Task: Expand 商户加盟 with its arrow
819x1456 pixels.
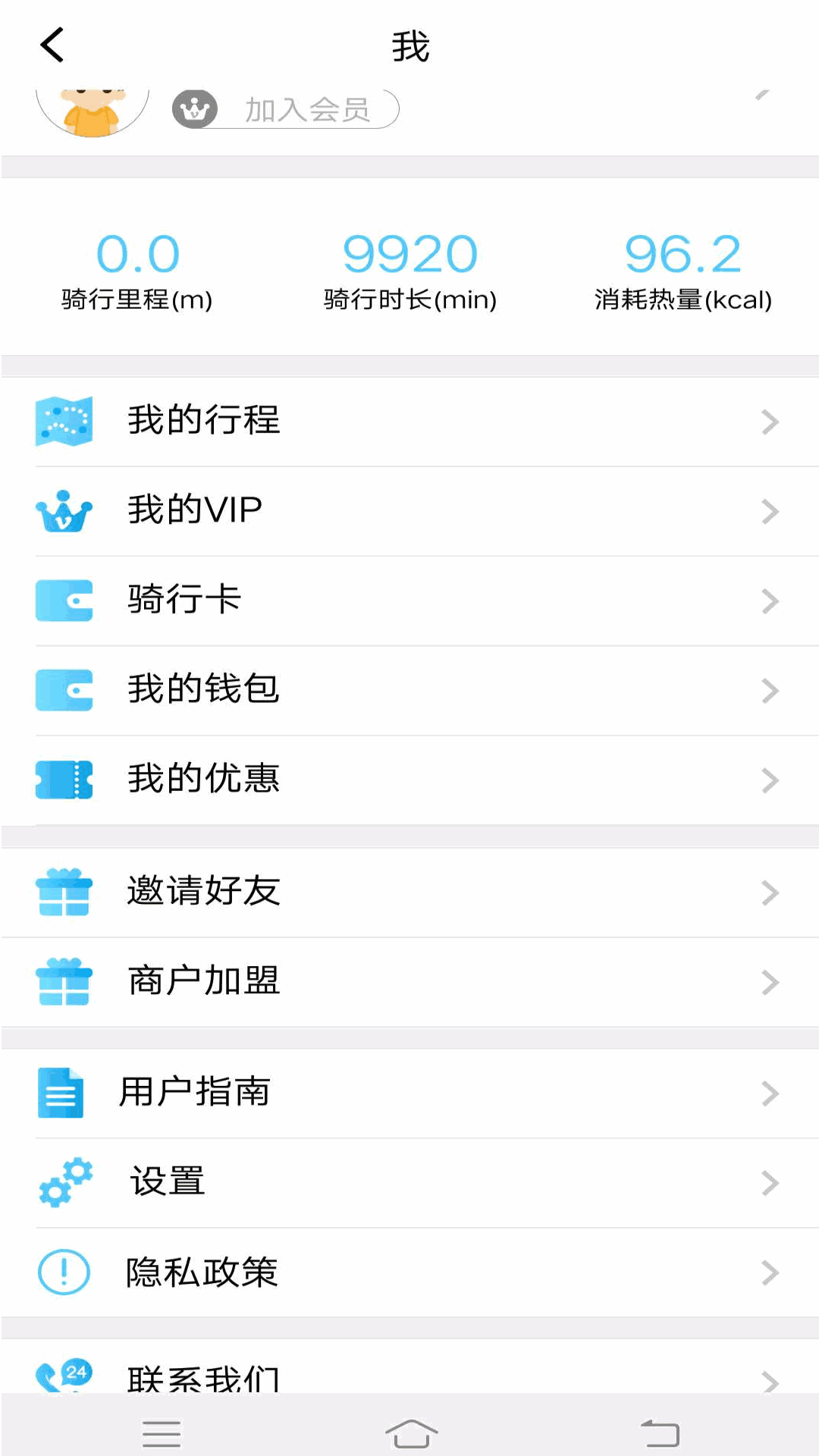Action: (x=770, y=983)
